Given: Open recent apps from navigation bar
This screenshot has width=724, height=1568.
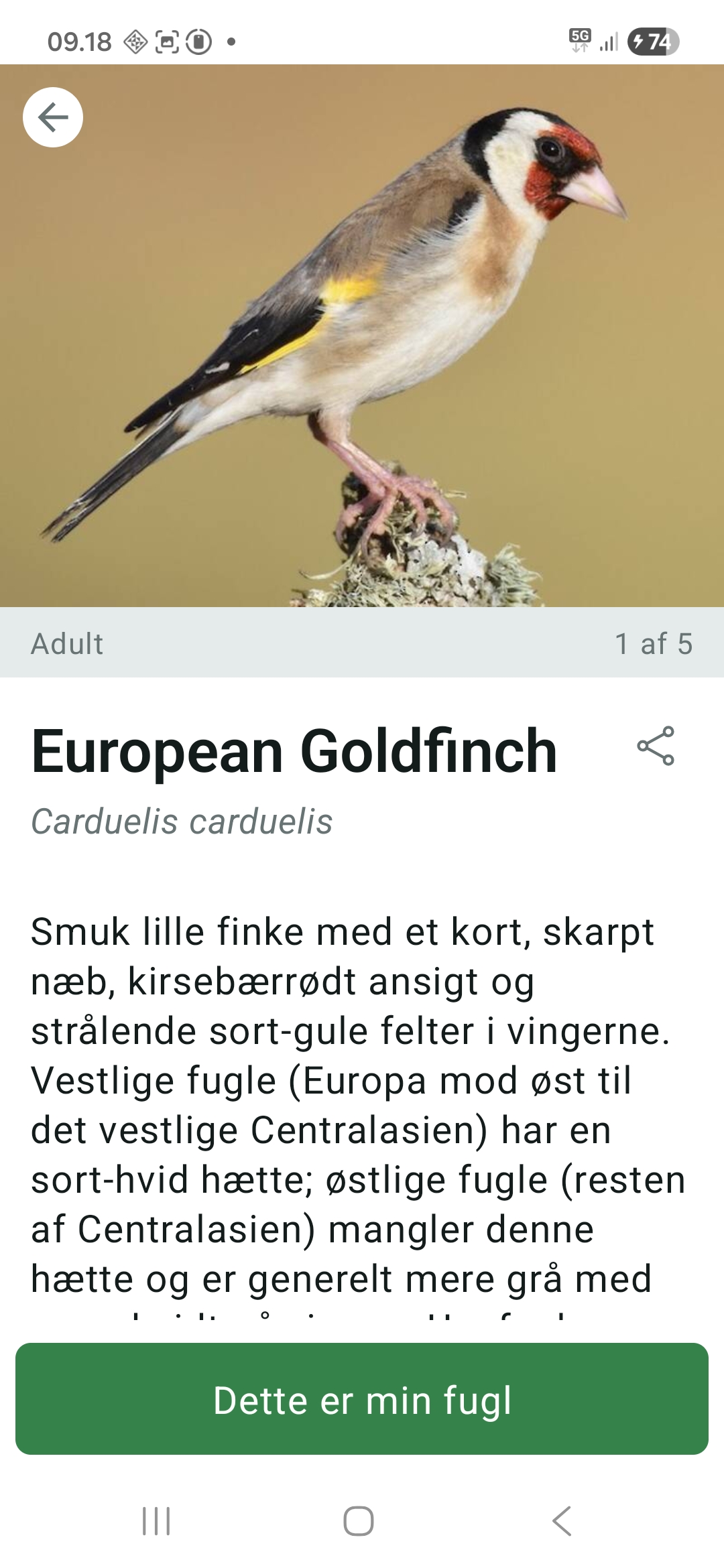Looking at the screenshot, I should pos(156,1521).
